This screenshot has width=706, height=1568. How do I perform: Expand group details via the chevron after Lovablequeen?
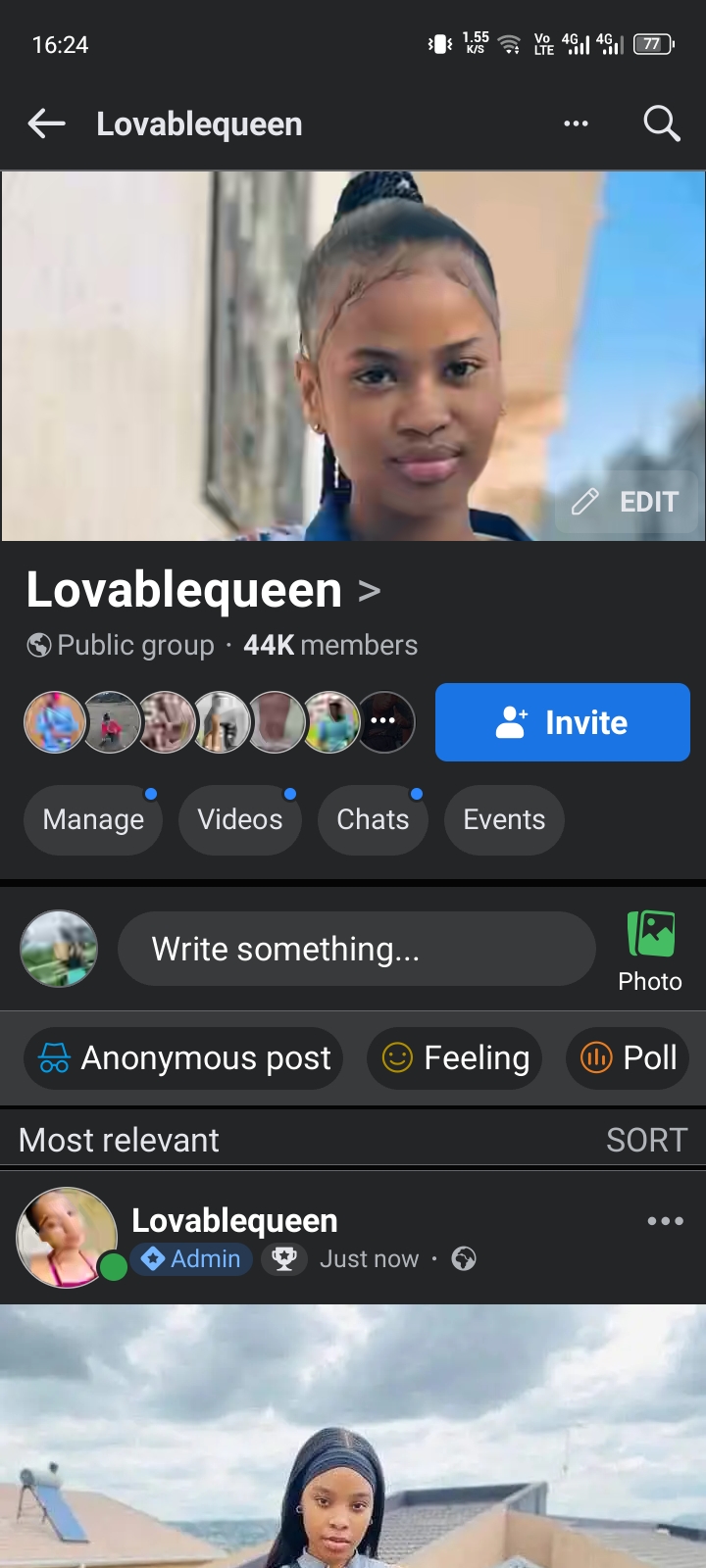pos(371,590)
